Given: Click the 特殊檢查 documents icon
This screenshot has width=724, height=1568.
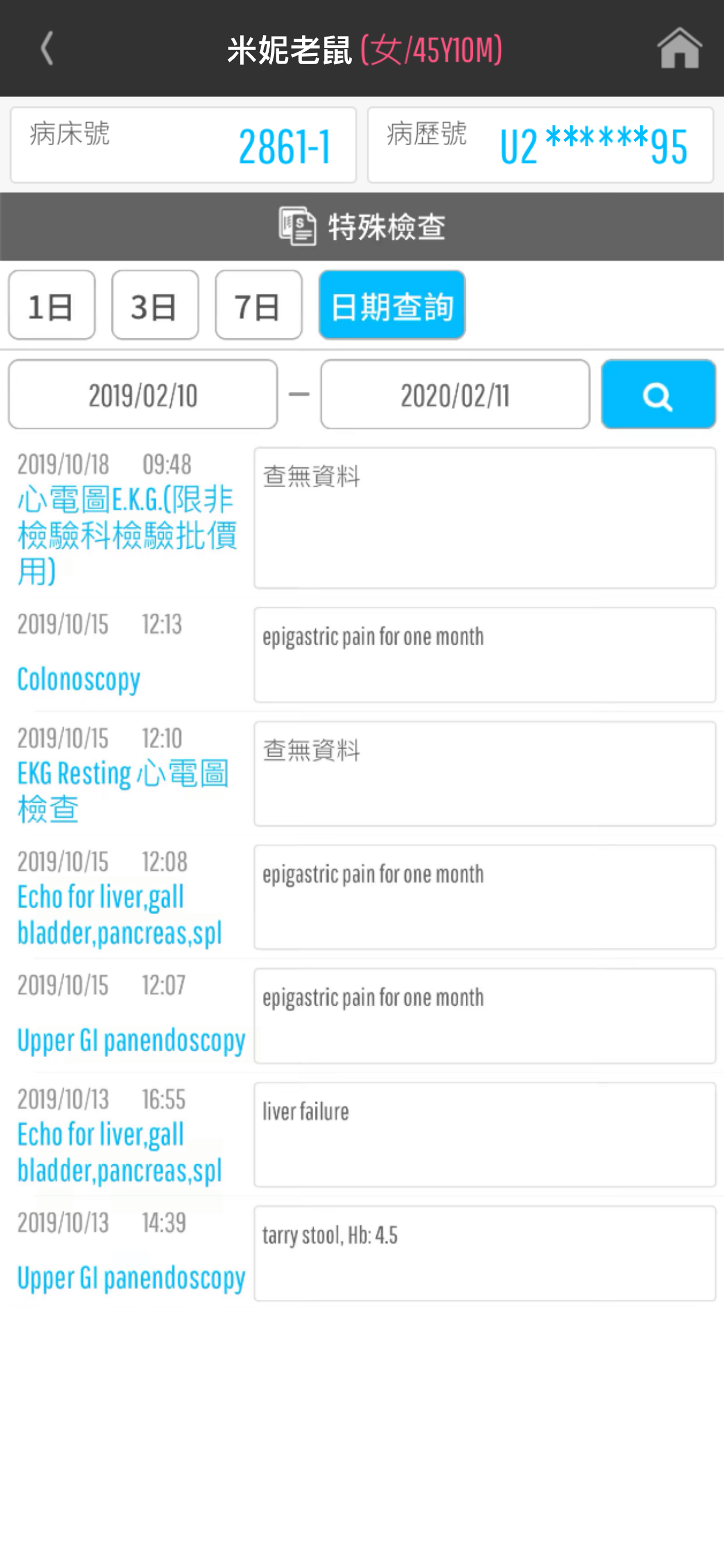Looking at the screenshot, I should (297, 226).
